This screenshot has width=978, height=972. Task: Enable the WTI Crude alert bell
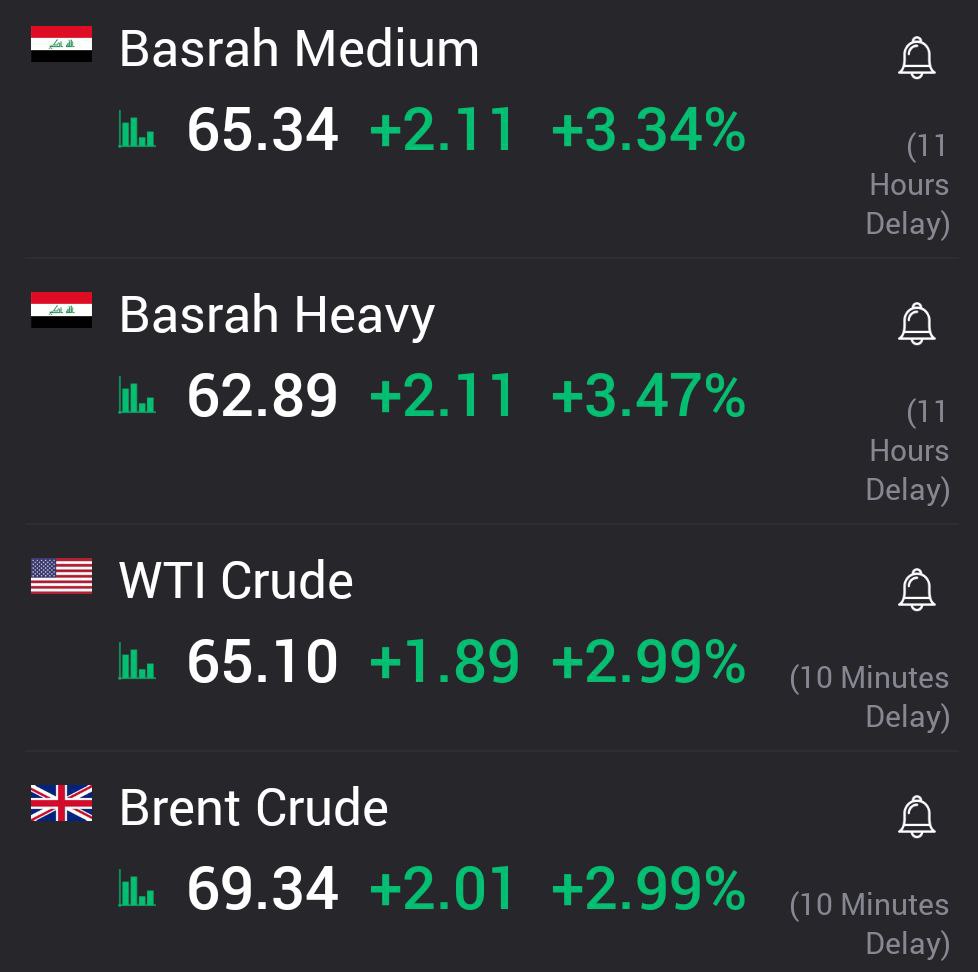click(916, 590)
